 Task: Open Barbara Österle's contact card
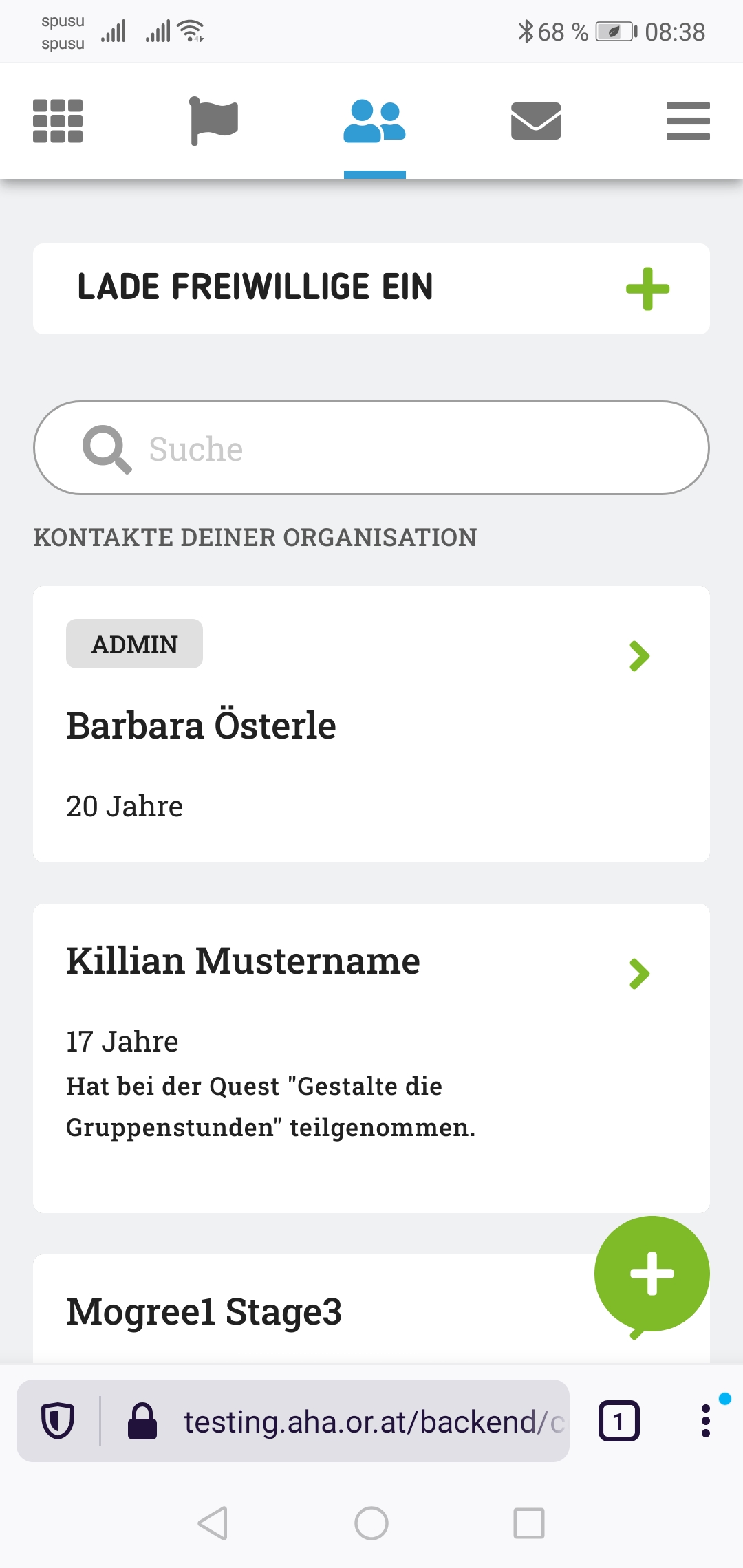pos(371,724)
